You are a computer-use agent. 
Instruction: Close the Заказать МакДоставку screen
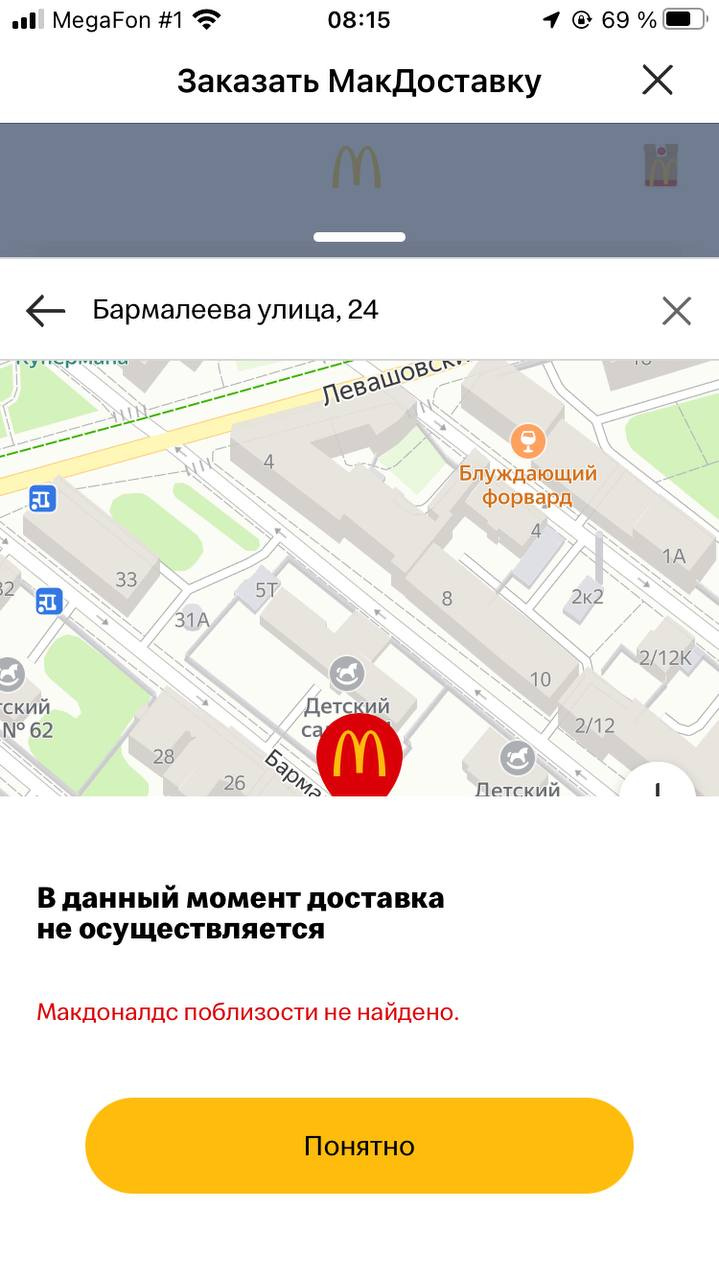(657, 80)
